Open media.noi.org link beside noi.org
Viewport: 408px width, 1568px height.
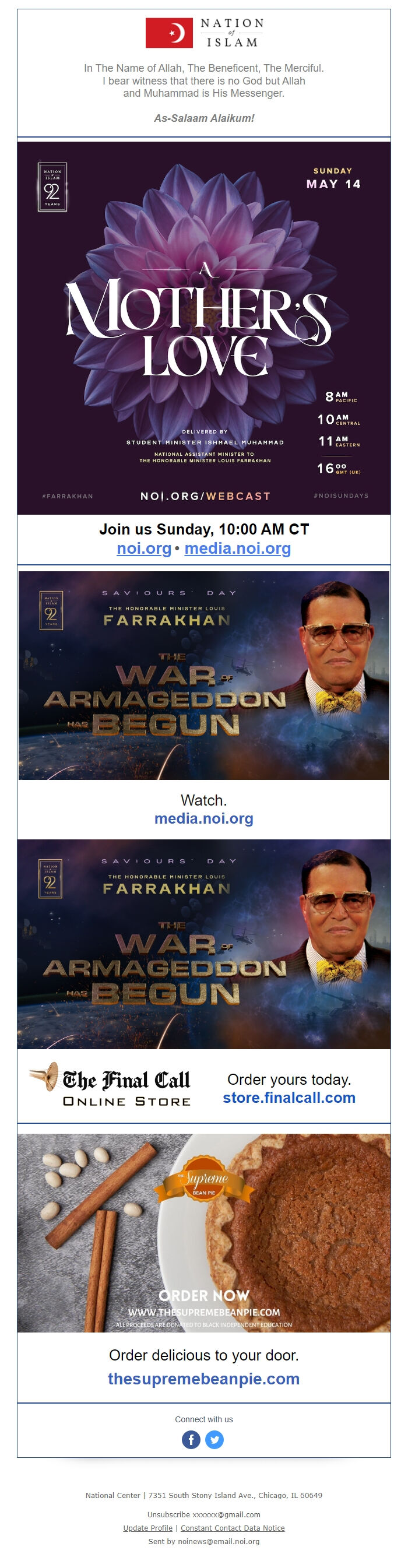(x=237, y=548)
